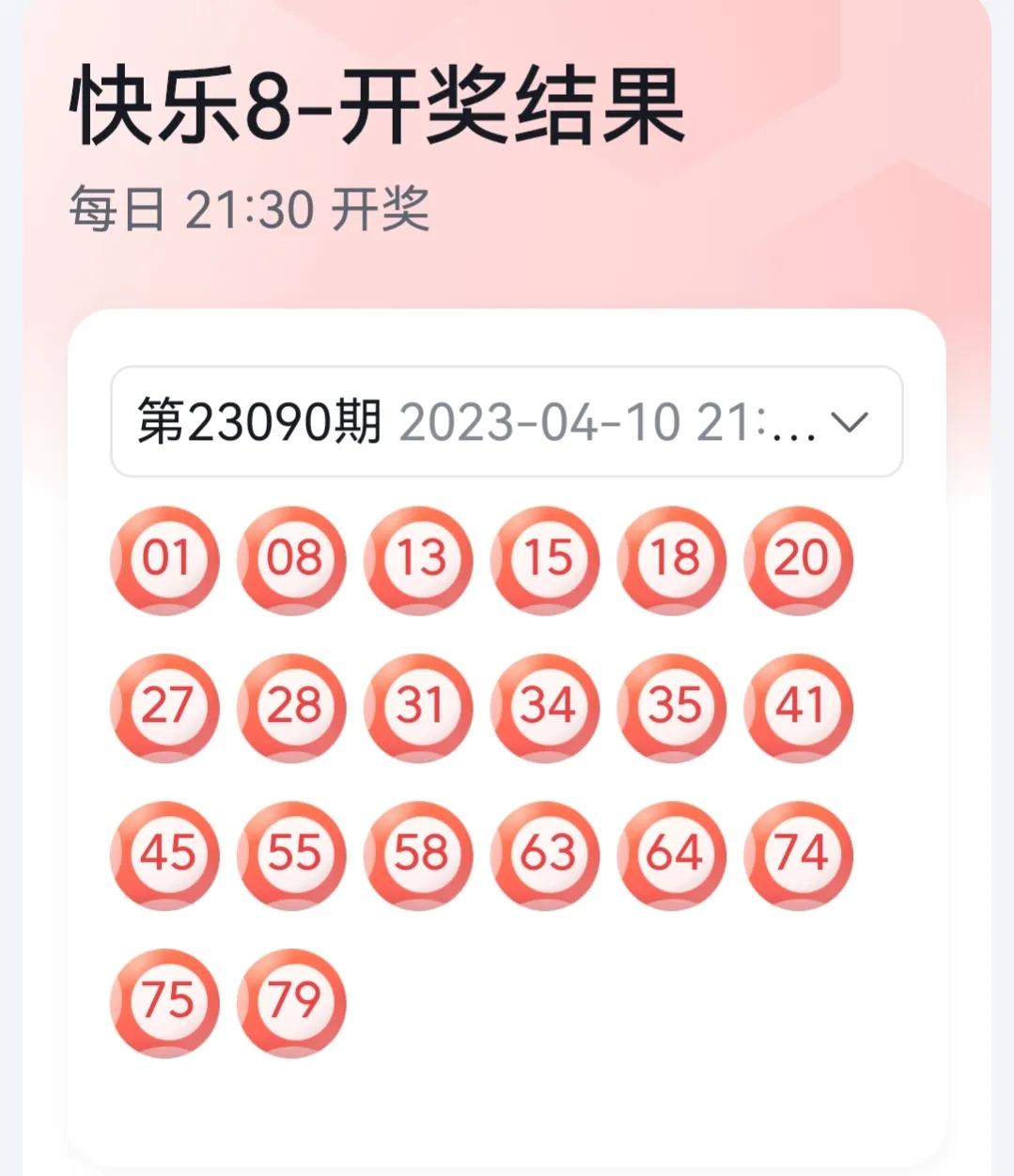The image size is (1014, 1176).
Task: Click the number 27 ball
Action: (164, 707)
